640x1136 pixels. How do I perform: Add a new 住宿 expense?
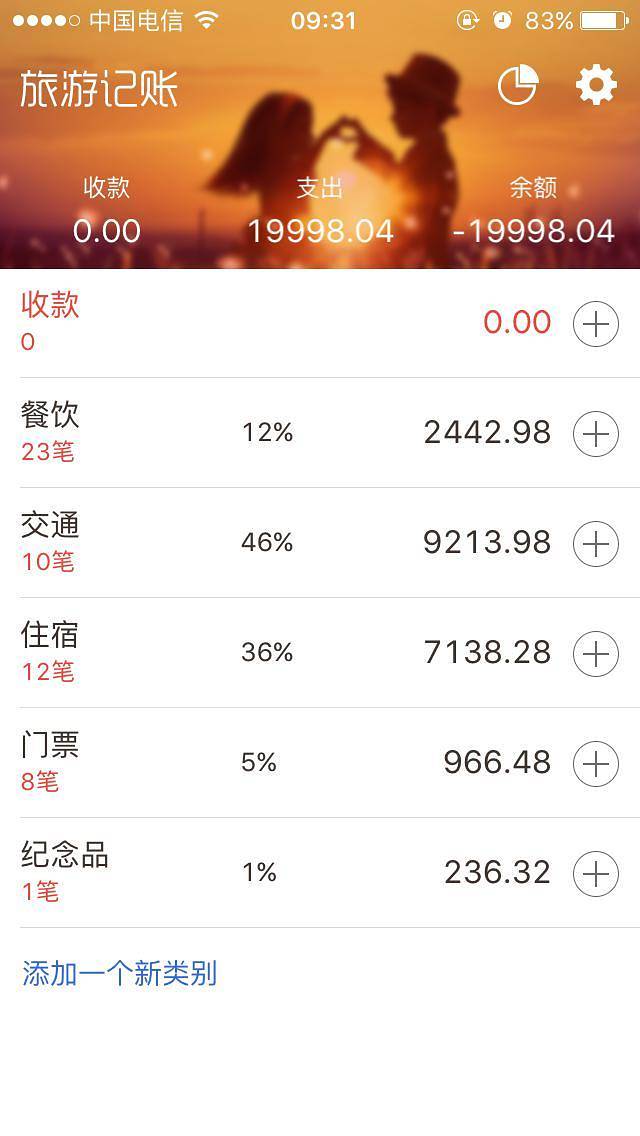click(x=595, y=654)
